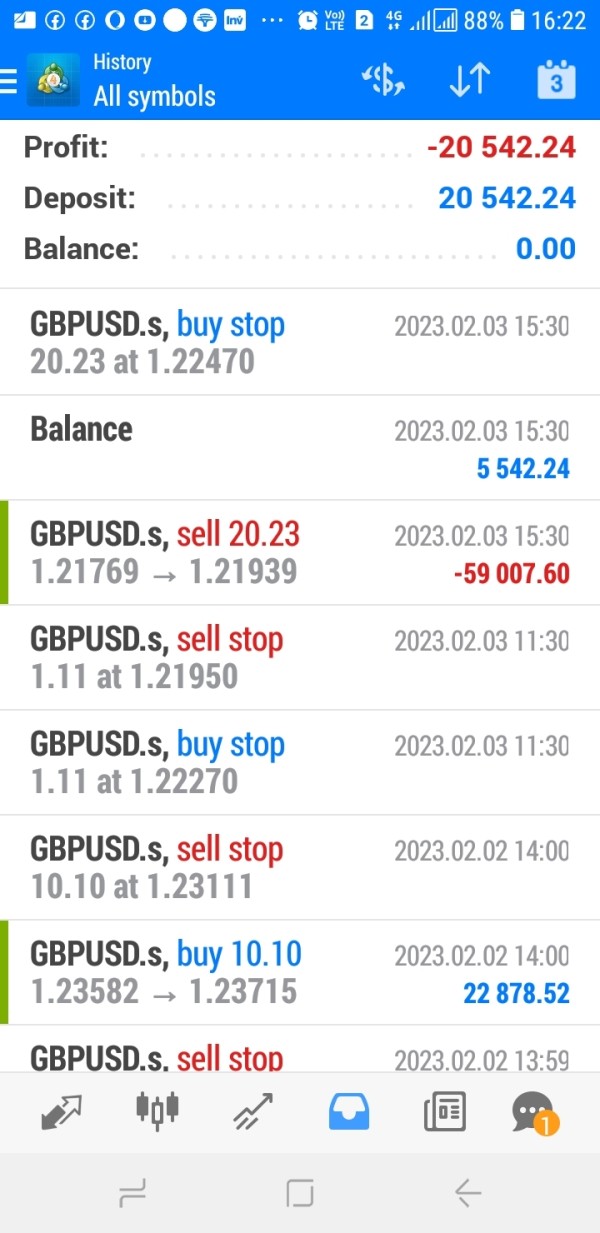Viewport: 600px width, 1233px height.
Task: Open the Messages tab with one notification
Action: point(532,1110)
